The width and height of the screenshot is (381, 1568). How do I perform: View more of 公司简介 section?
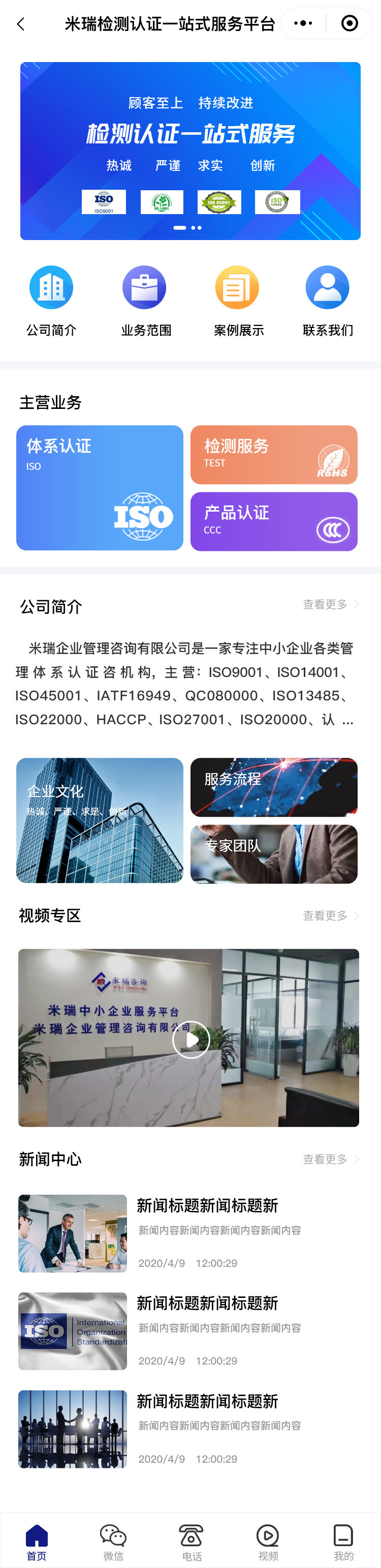[x=330, y=604]
